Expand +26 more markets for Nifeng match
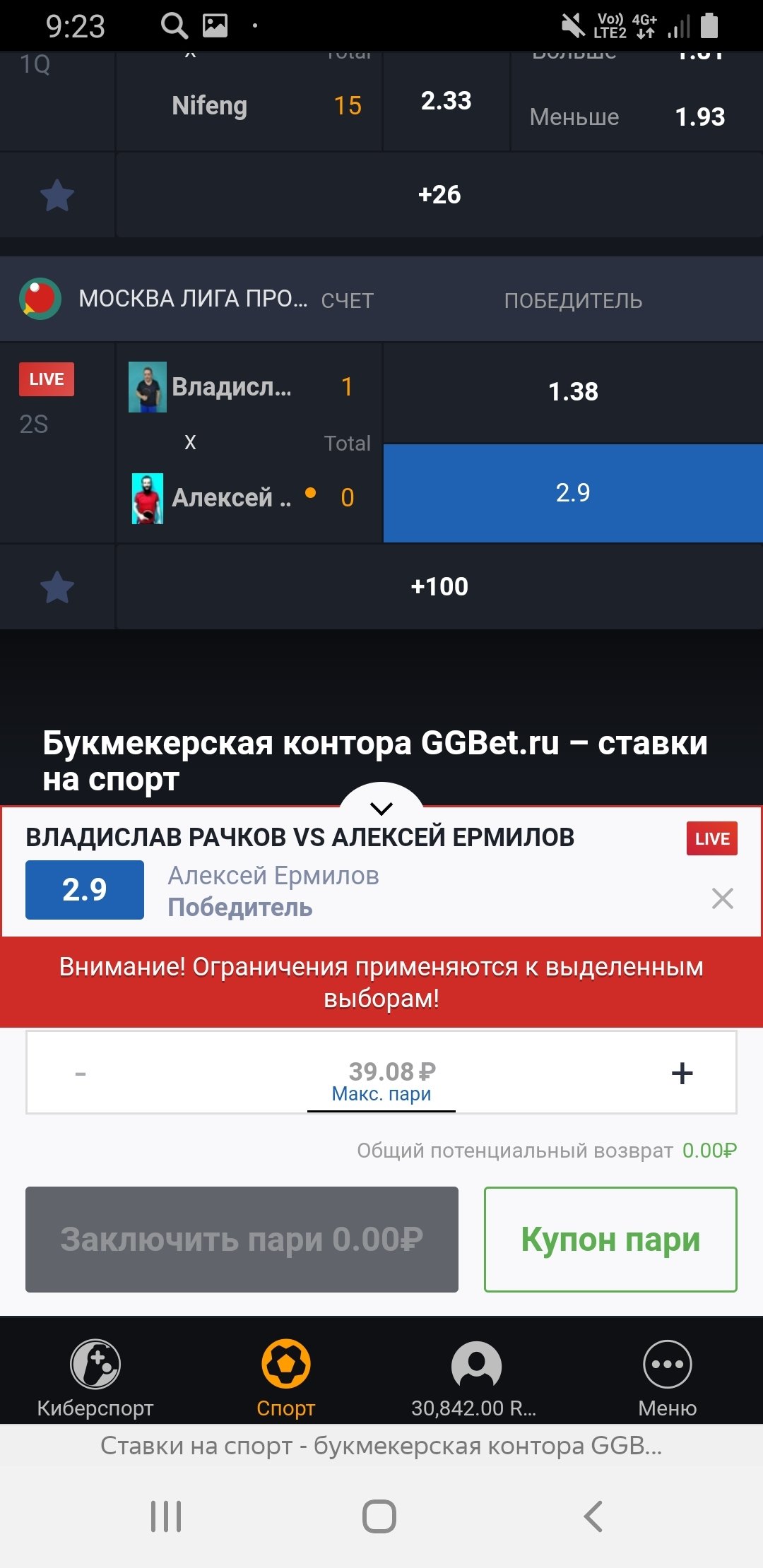763x1568 pixels. point(439,194)
